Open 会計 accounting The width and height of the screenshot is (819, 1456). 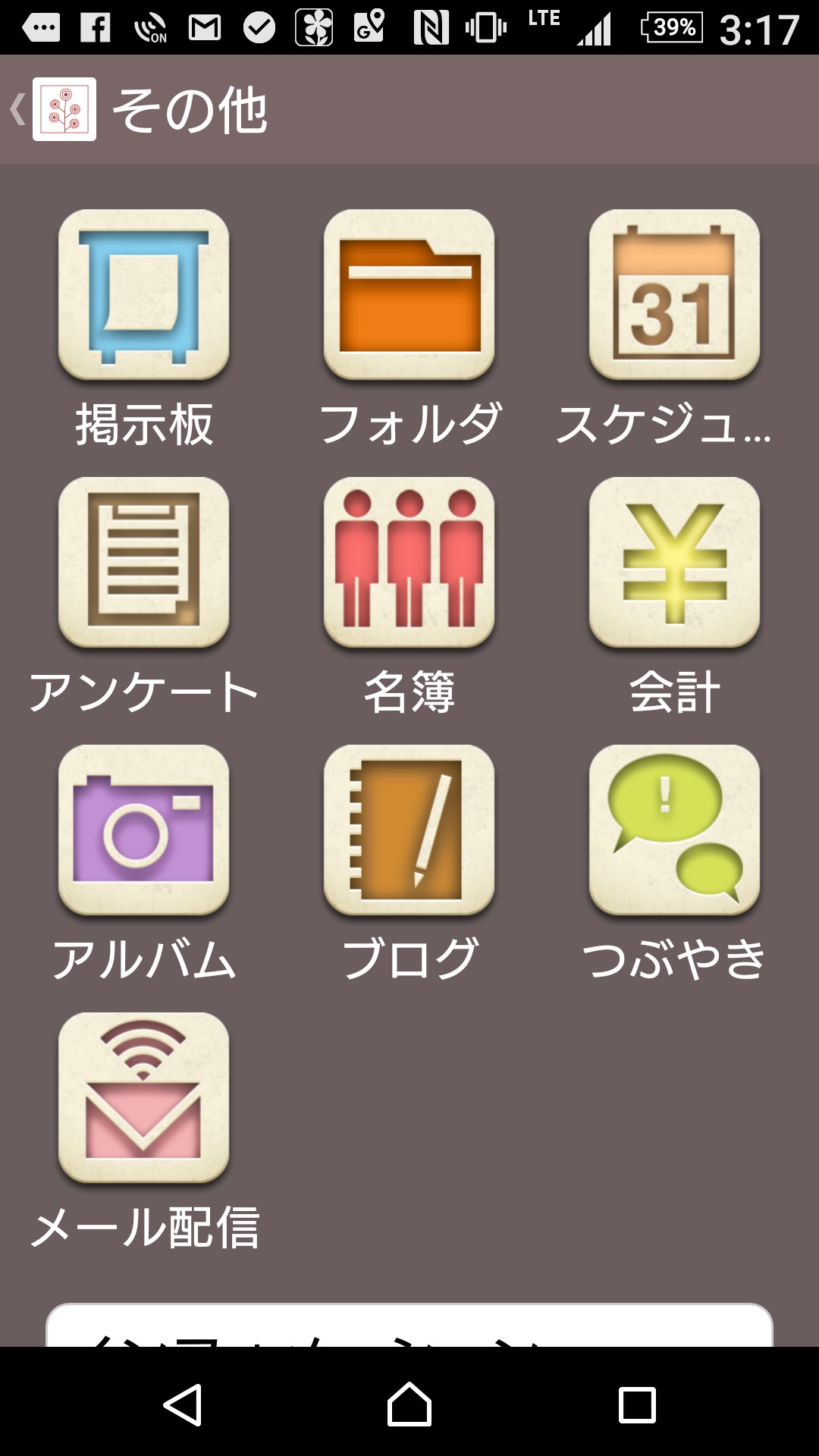tap(674, 563)
